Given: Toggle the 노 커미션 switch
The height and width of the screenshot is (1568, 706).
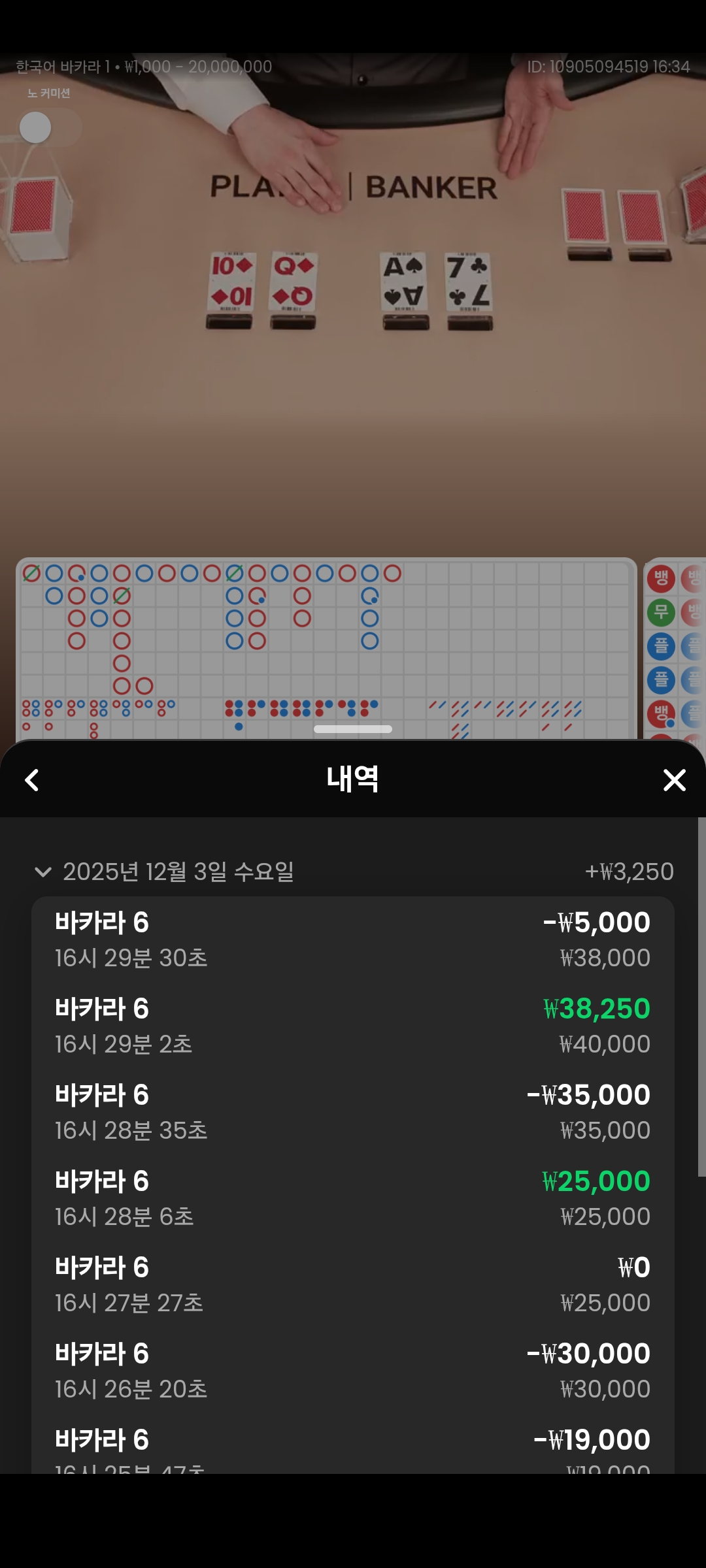Looking at the screenshot, I should point(49,127).
